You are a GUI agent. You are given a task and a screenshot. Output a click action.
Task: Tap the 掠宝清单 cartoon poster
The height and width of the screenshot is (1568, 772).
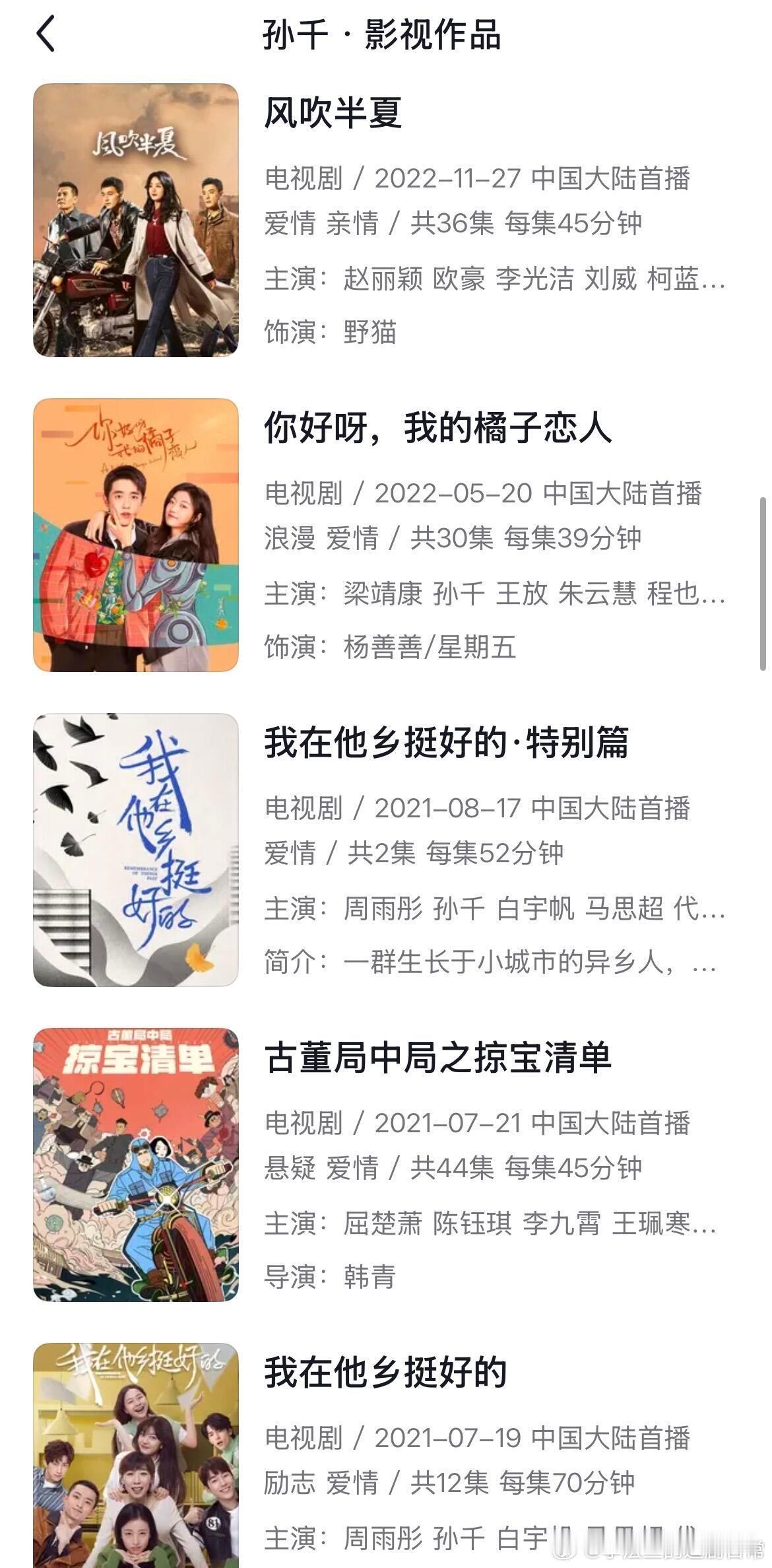tap(136, 1165)
